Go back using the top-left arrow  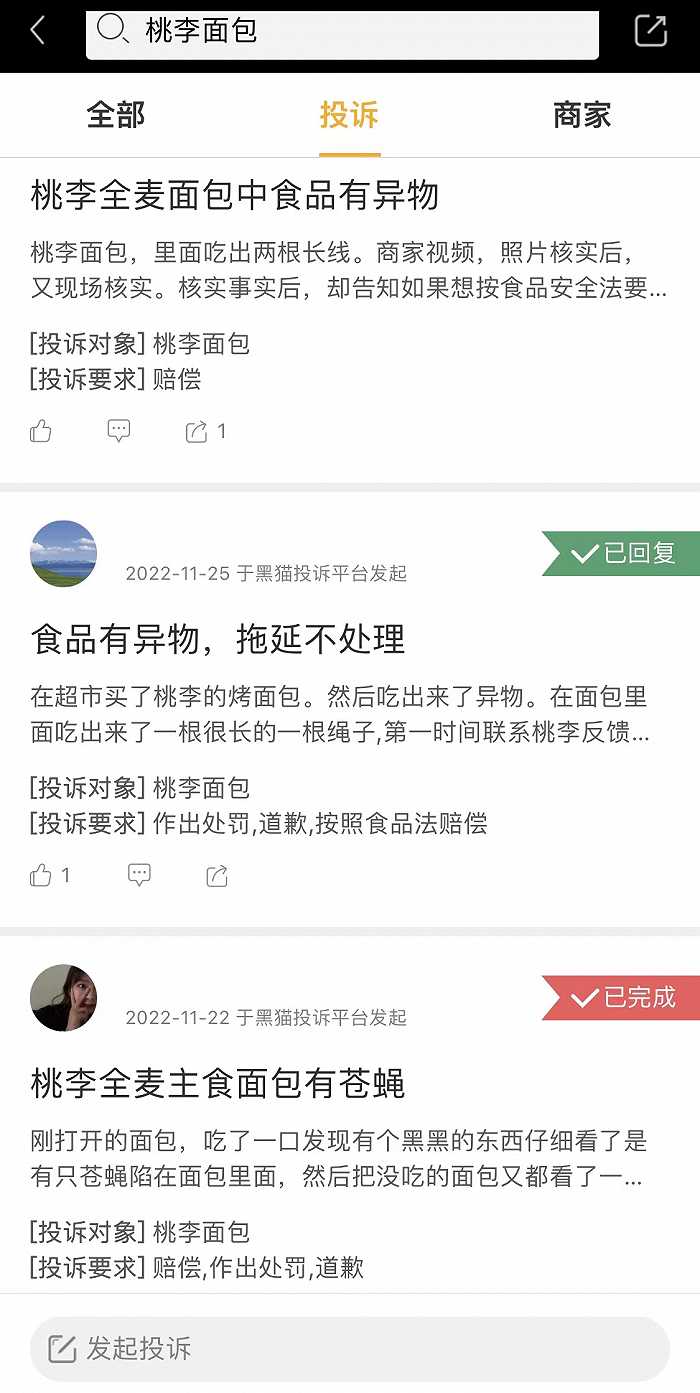38,31
